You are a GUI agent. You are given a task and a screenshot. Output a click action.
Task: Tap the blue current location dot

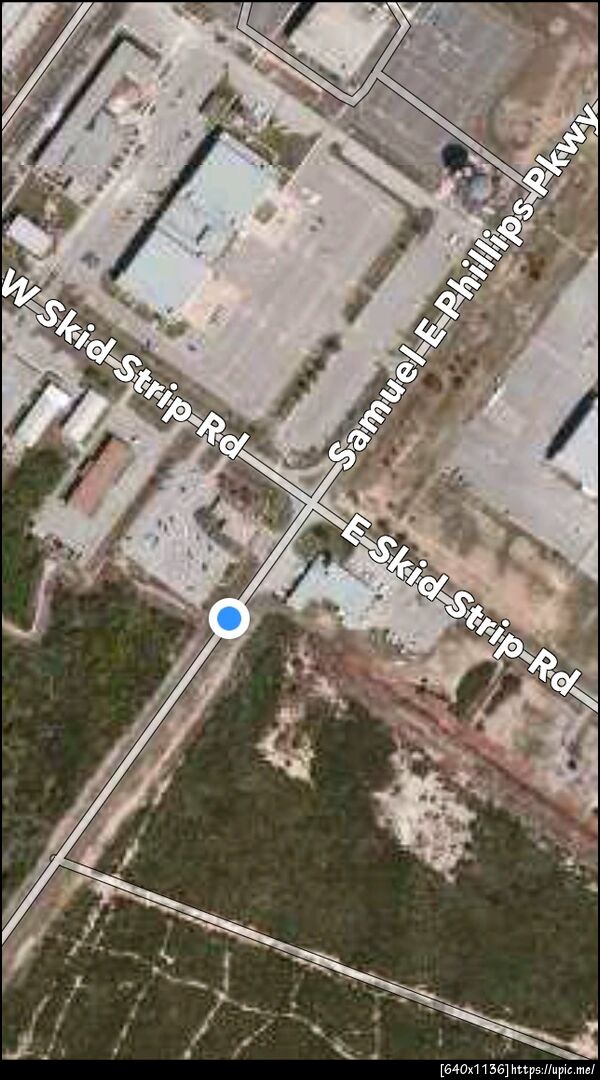click(230, 618)
